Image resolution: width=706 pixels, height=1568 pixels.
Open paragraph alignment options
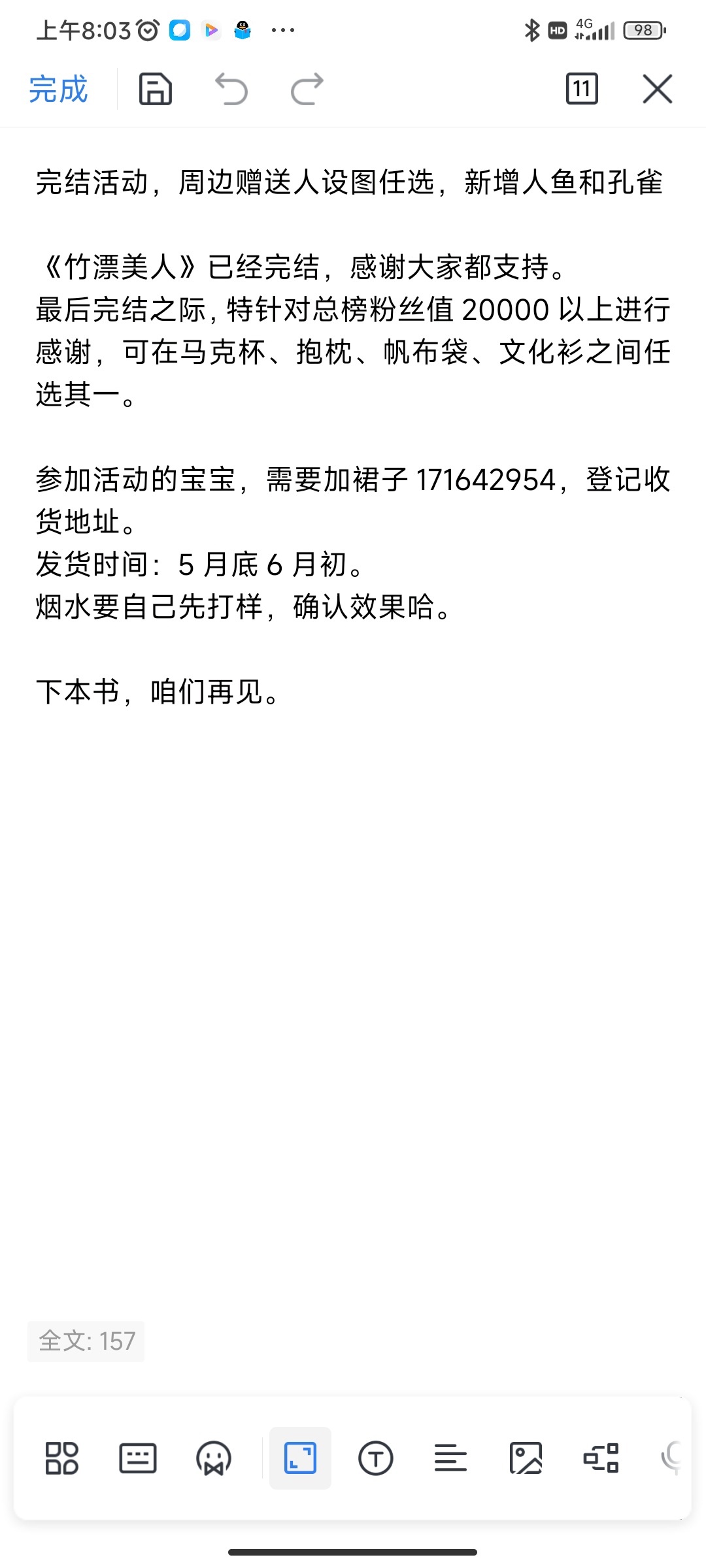[x=451, y=1458]
